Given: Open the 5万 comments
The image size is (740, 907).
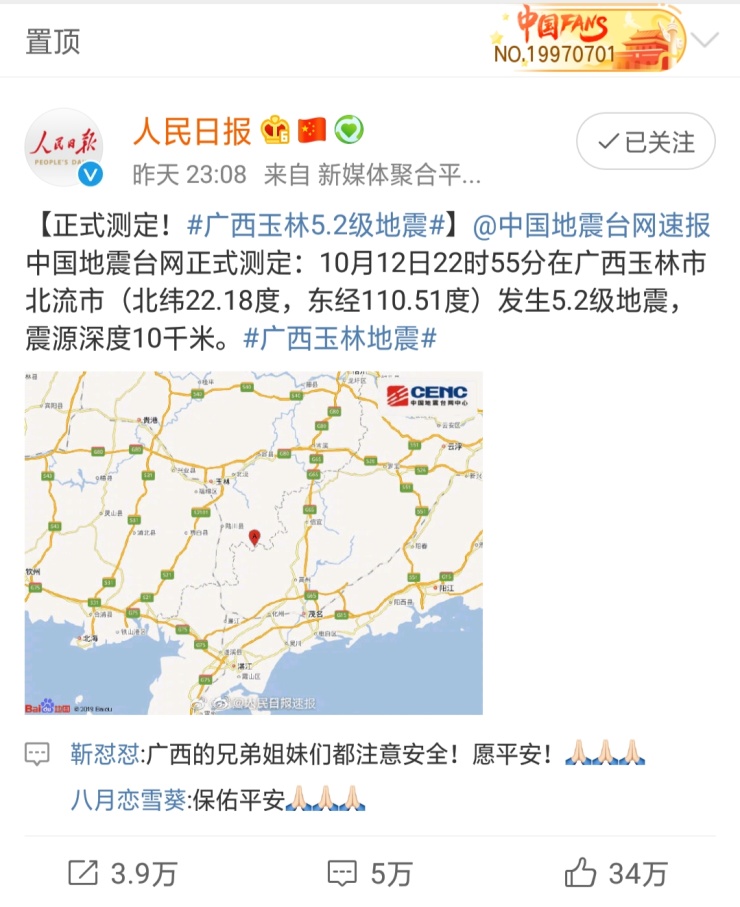Looking at the screenshot, I should point(370,873).
